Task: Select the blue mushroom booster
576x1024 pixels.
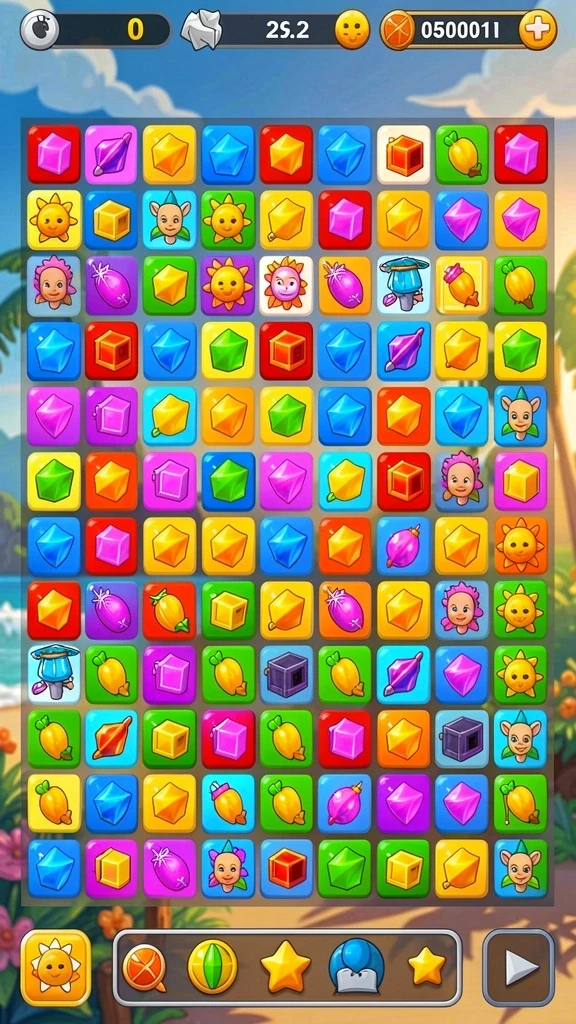Action: click(356, 967)
